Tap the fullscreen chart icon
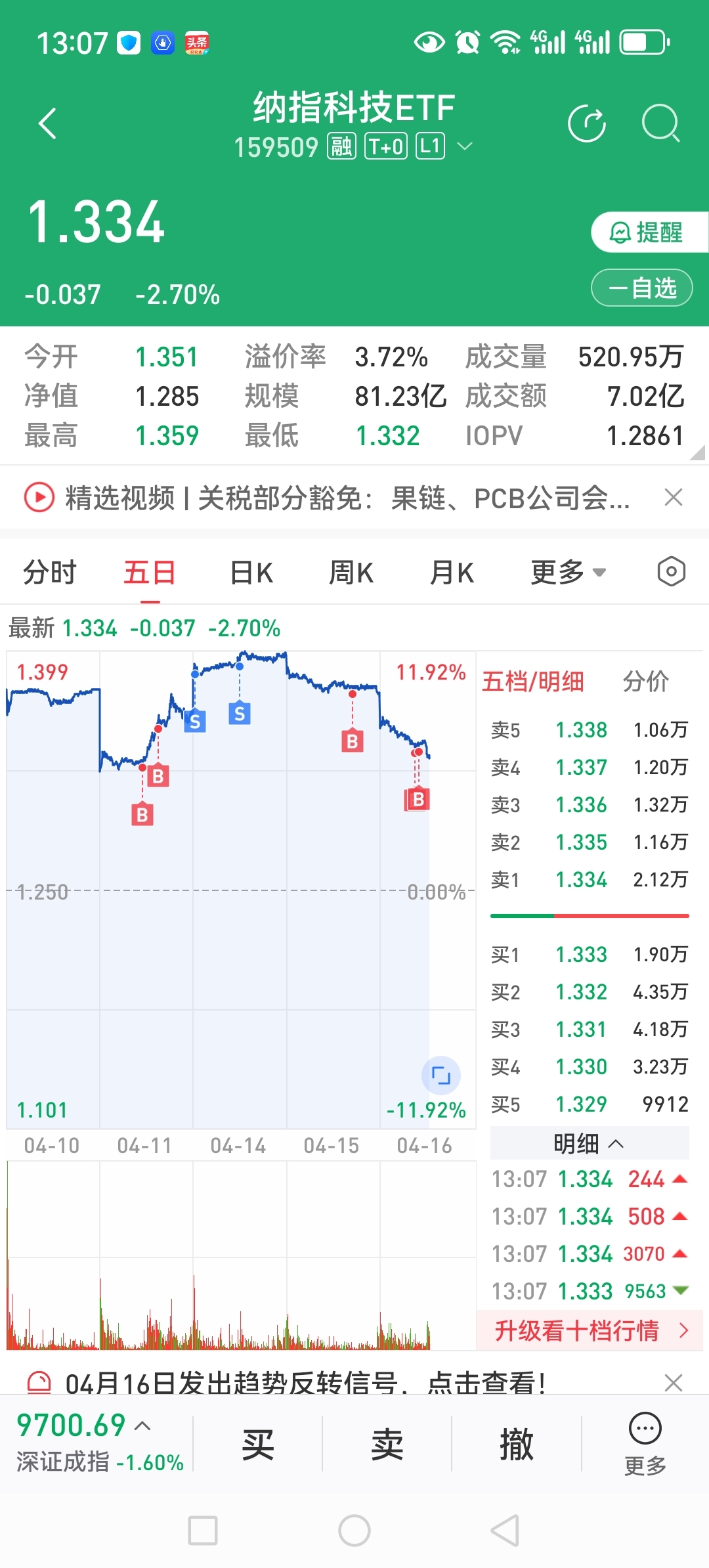The image size is (709, 1568). pos(441,1076)
